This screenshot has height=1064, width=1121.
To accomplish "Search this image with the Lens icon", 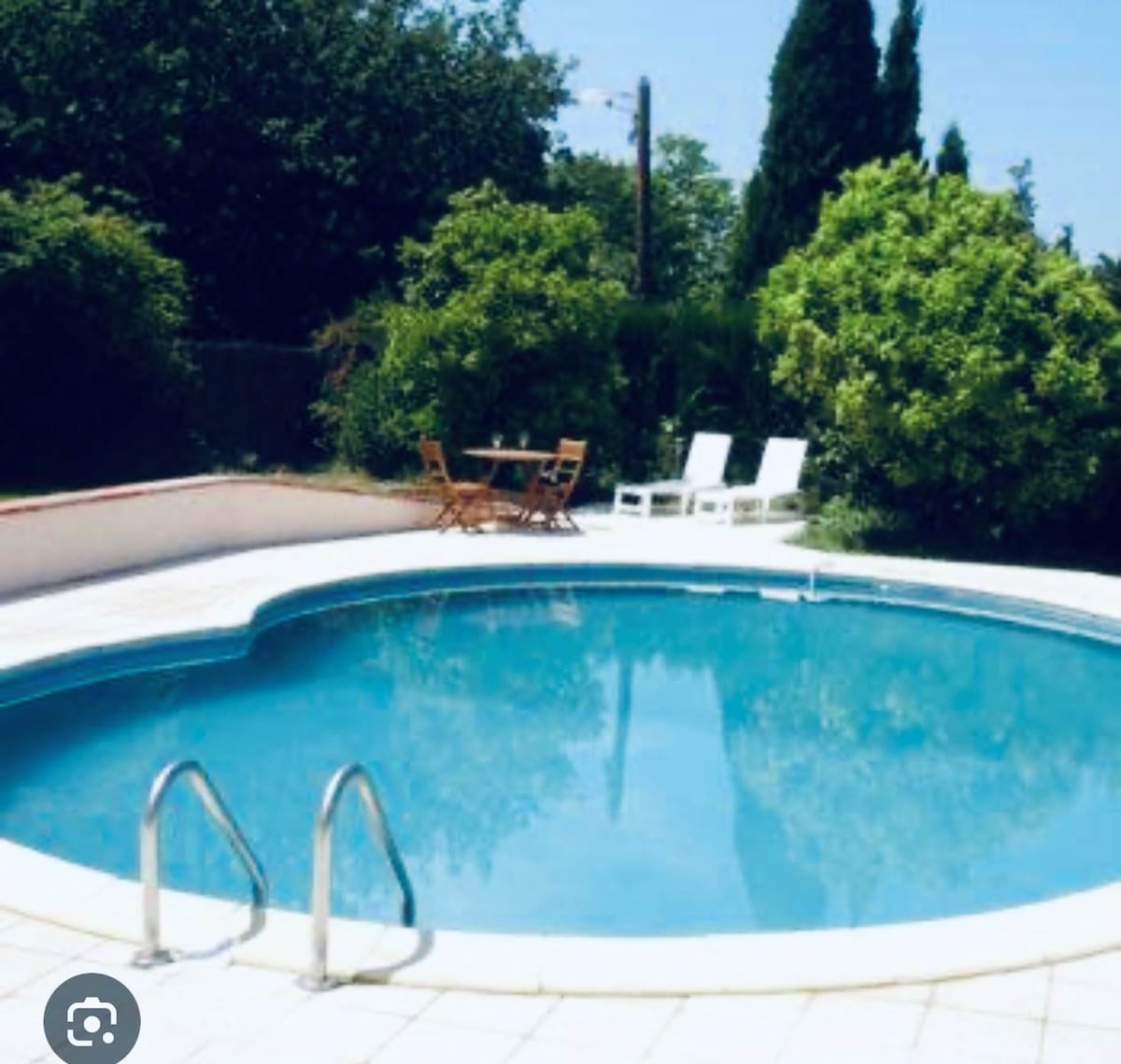I will (x=92, y=1018).
